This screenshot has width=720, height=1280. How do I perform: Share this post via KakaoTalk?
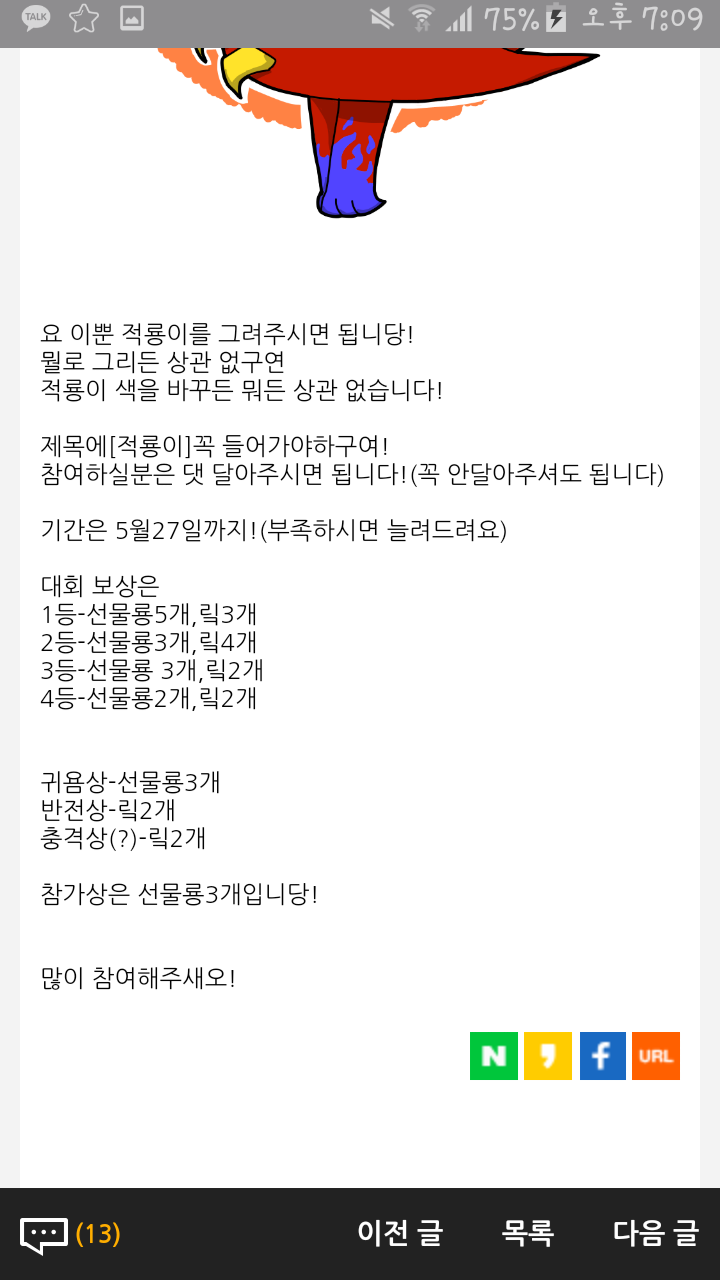point(548,1056)
